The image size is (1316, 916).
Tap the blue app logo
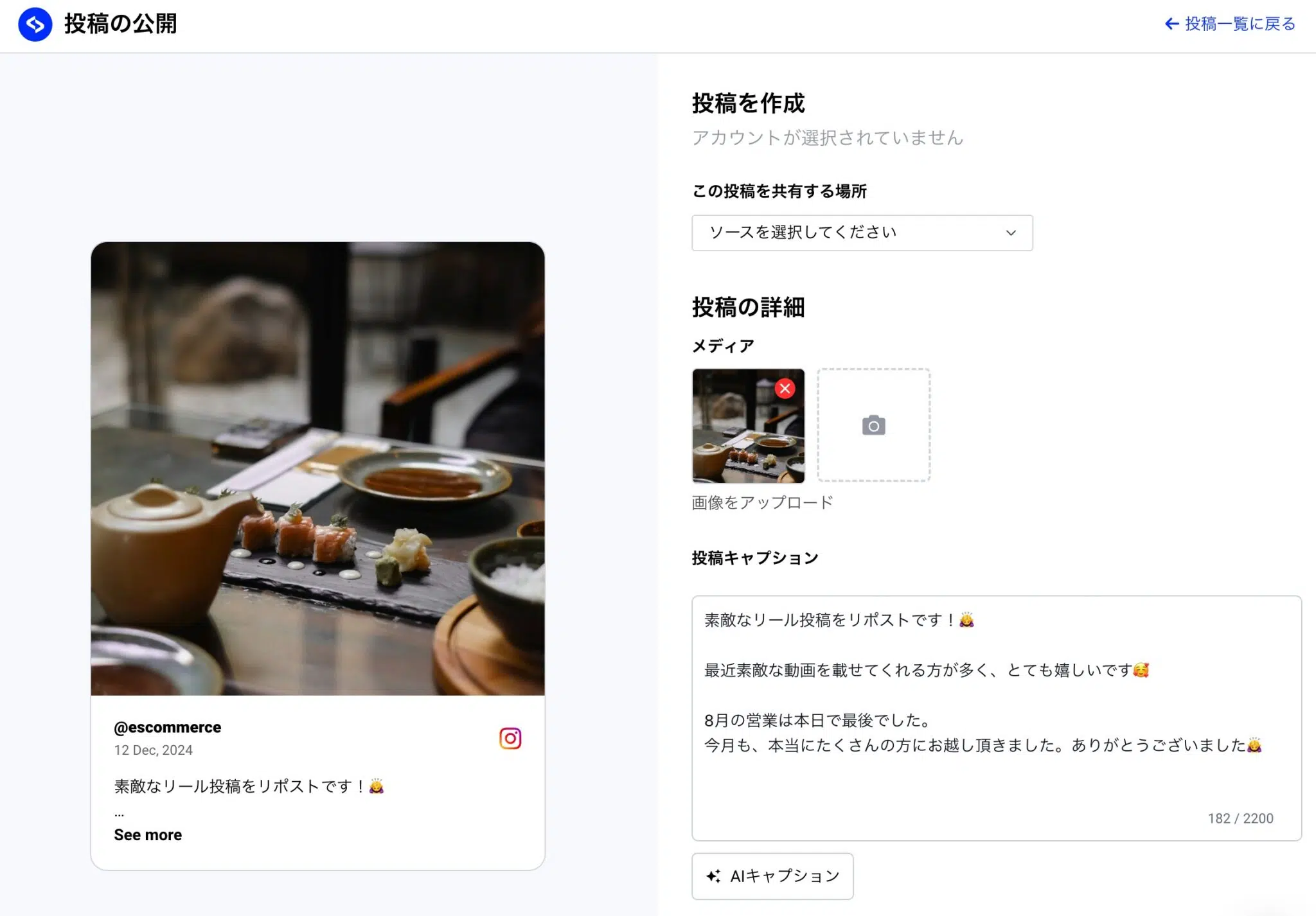click(35, 24)
